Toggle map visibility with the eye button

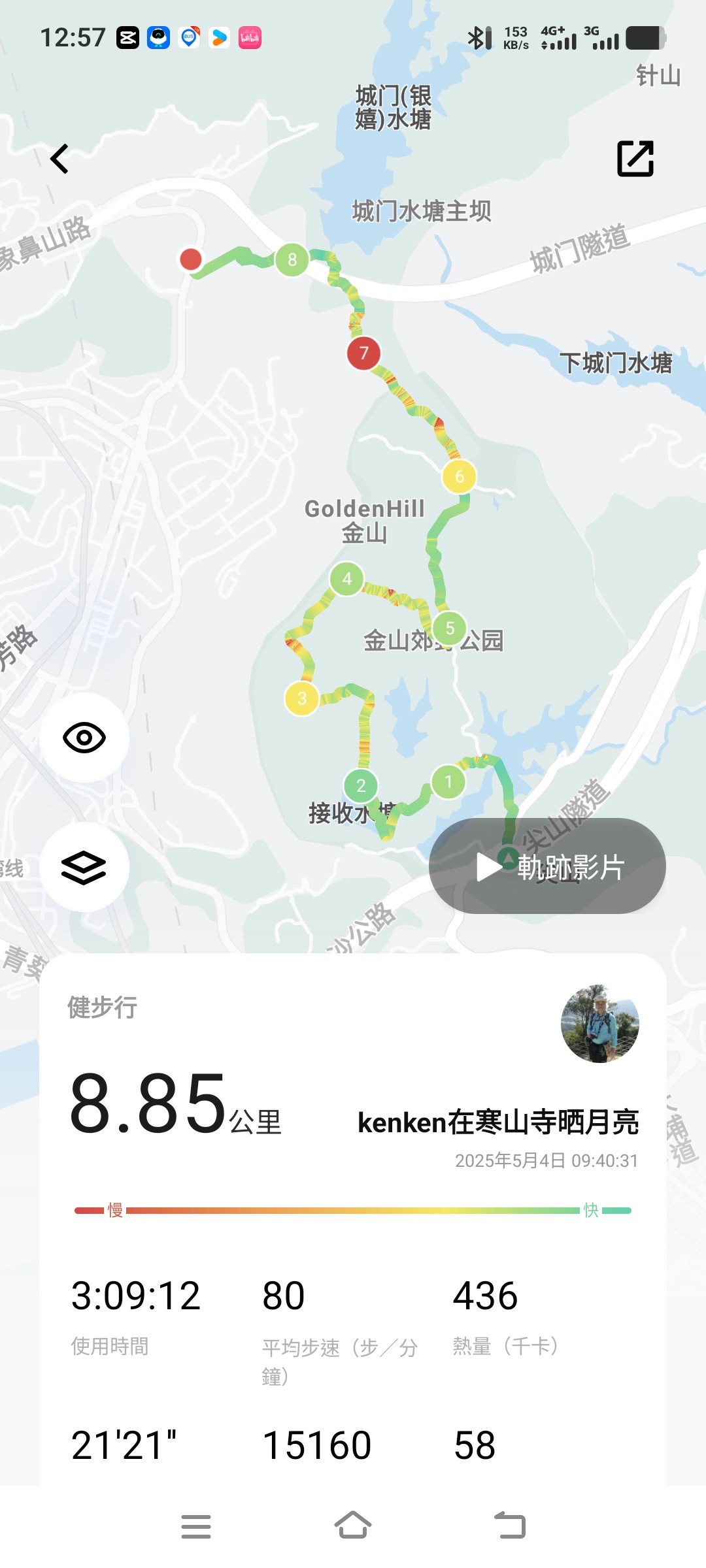(x=84, y=738)
